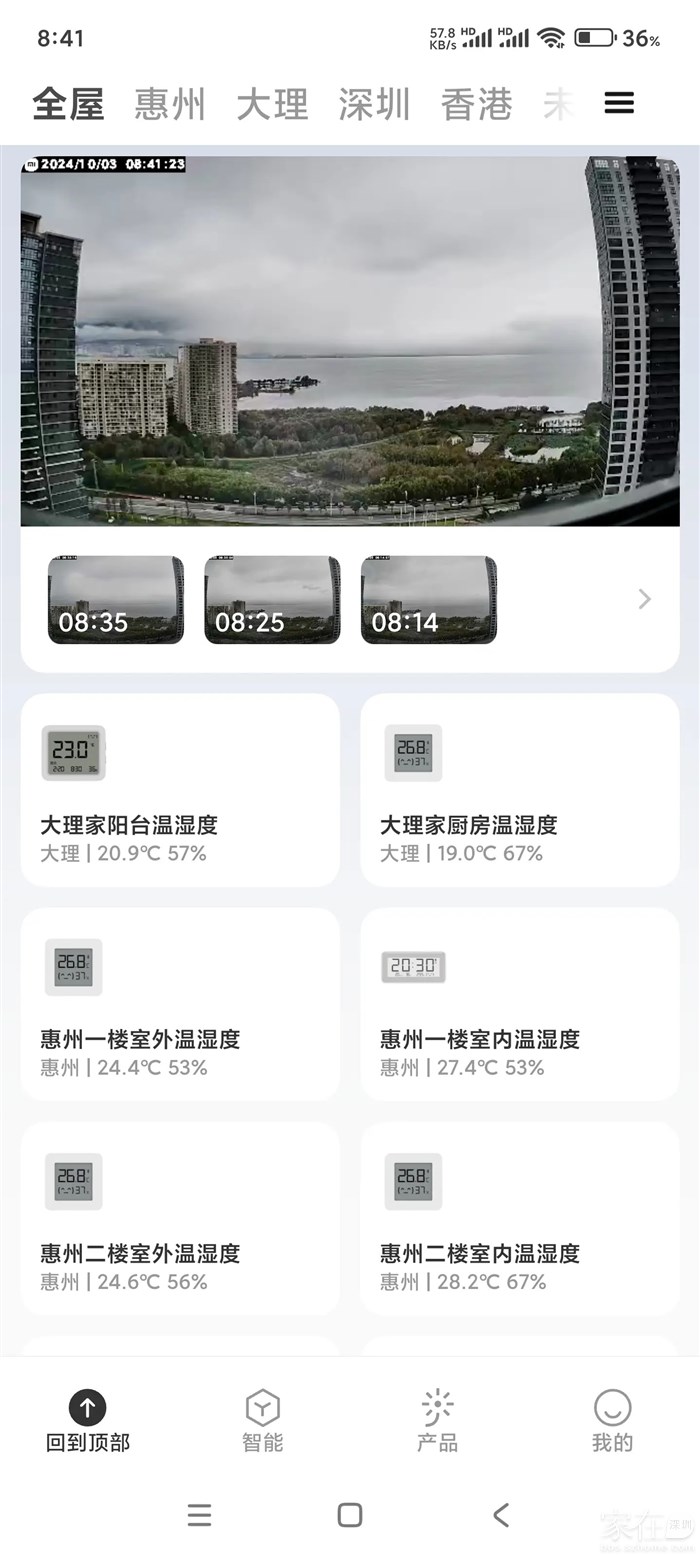Open the hamburger menu icon
700x1555 pixels.
619,103
